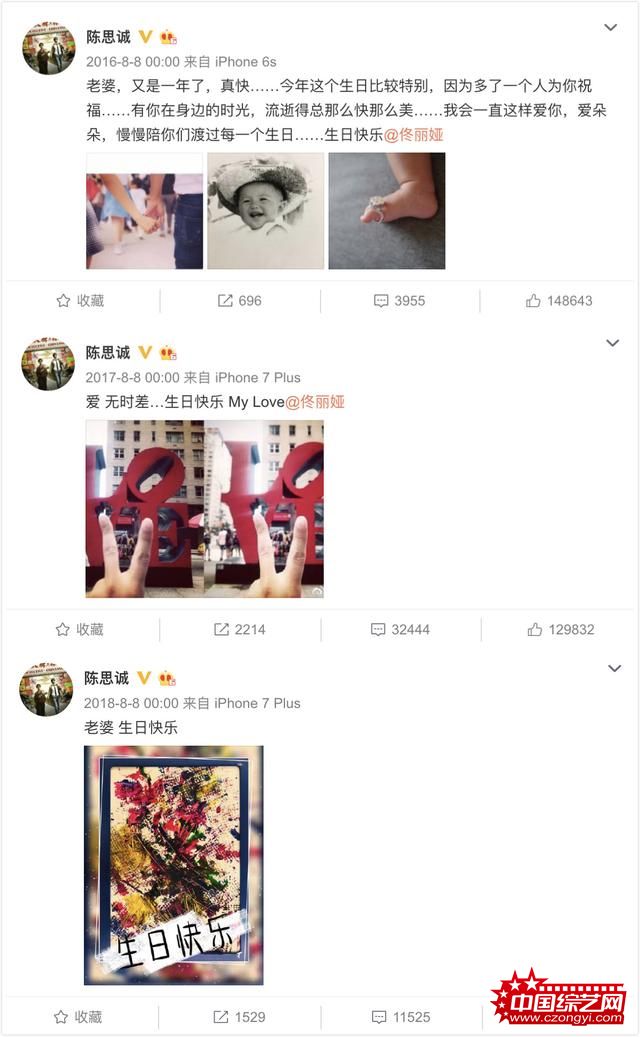
Task: Expand the dropdown arrow on the 2016-8-8 post
Action: (610, 29)
